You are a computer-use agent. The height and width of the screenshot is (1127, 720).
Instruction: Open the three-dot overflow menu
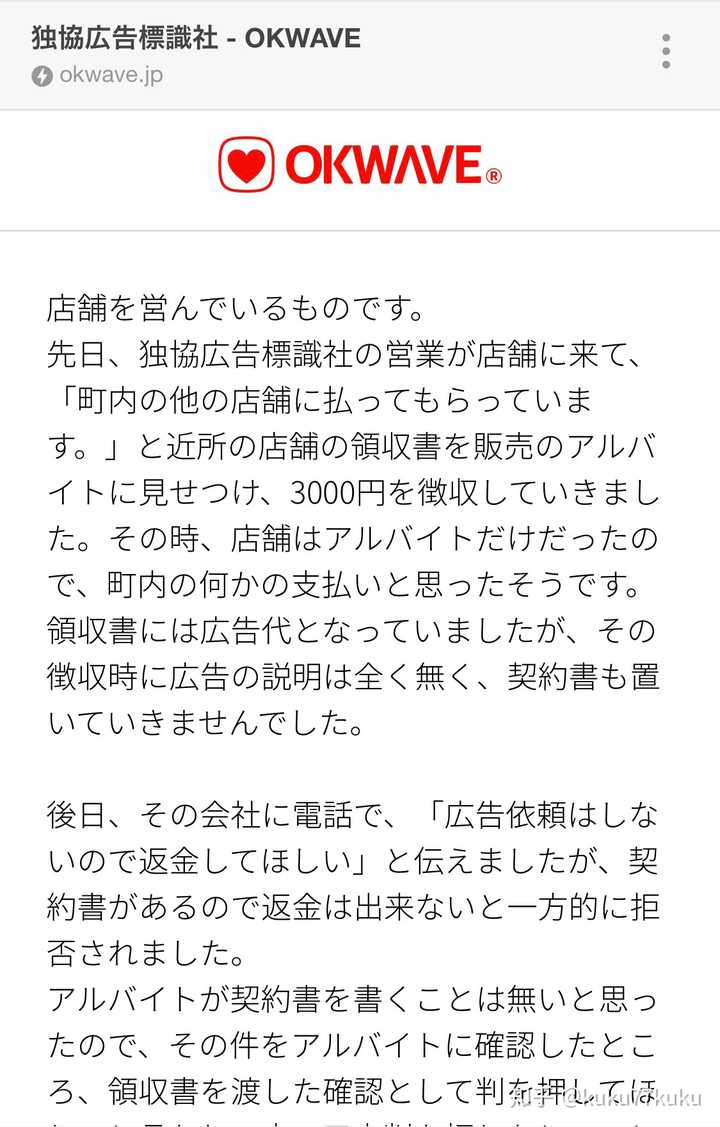[x=666, y=51]
